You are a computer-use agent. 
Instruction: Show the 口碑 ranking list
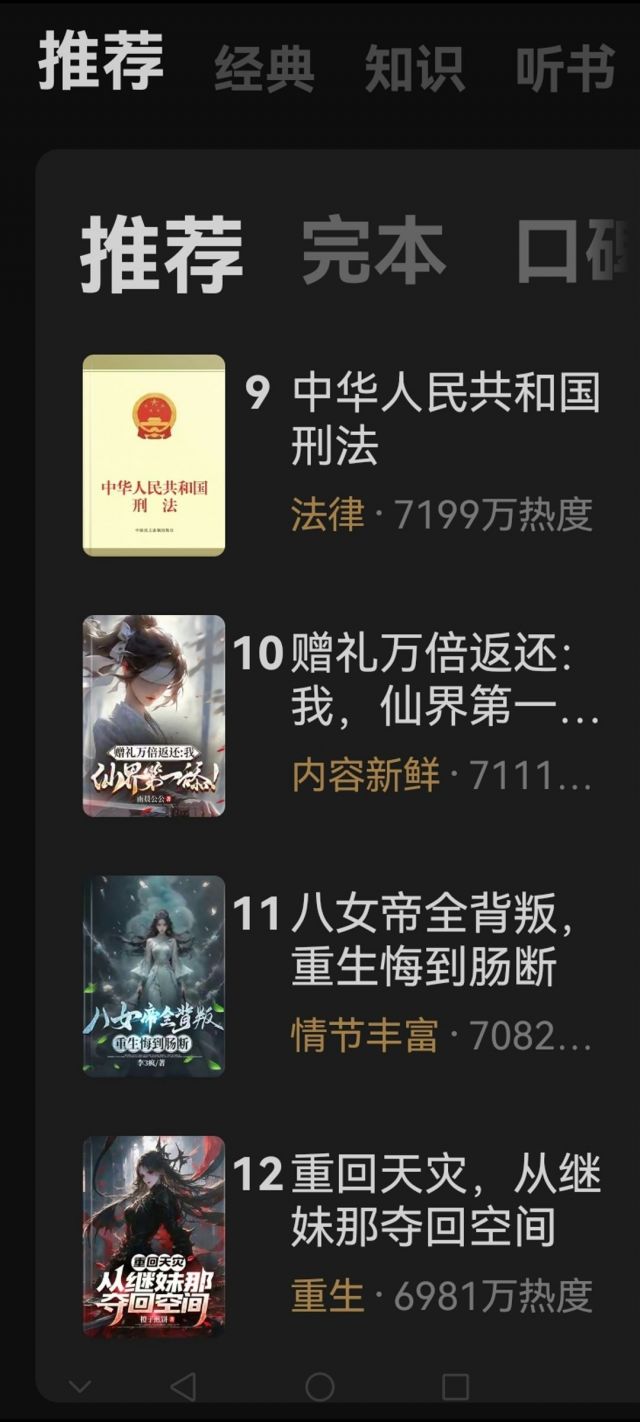[575, 253]
